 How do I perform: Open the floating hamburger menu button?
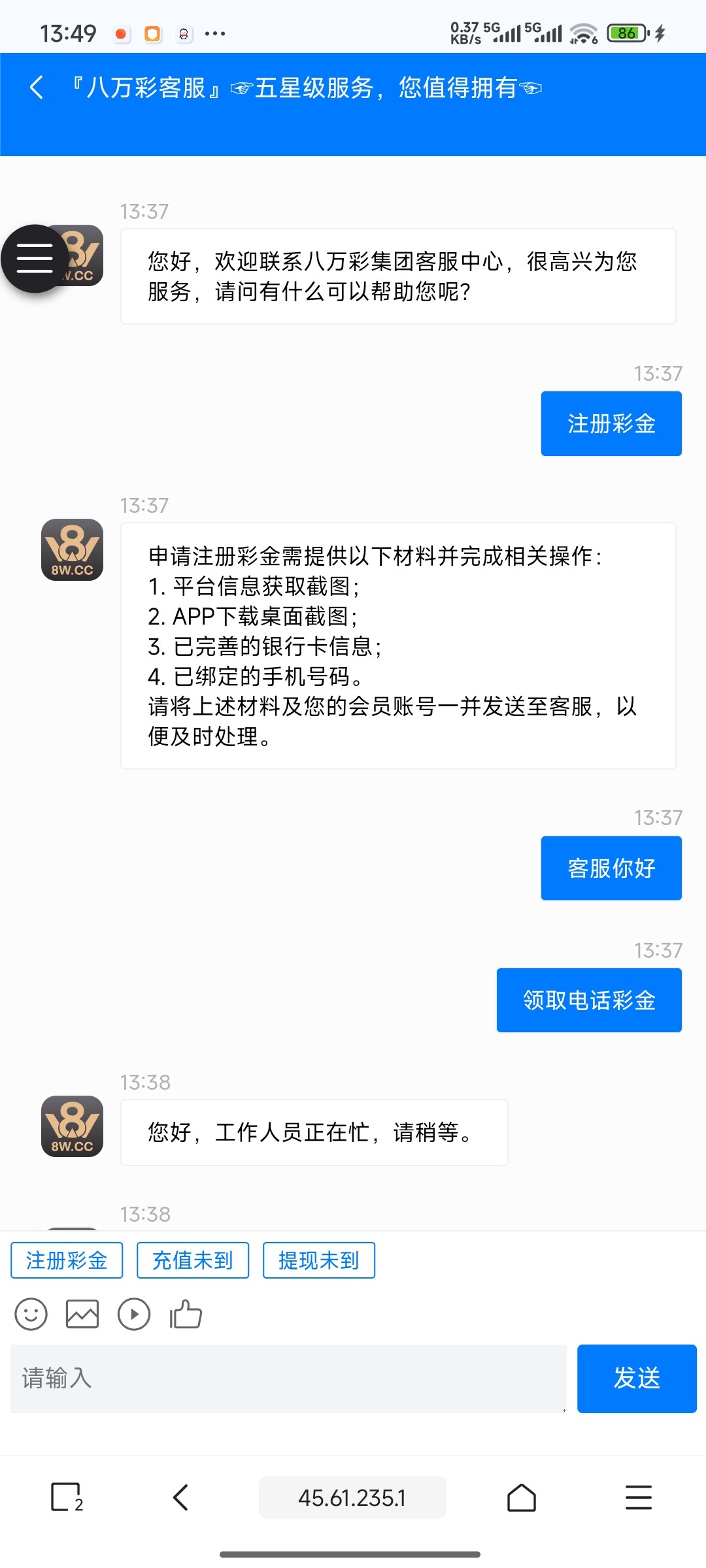(x=35, y=259)
